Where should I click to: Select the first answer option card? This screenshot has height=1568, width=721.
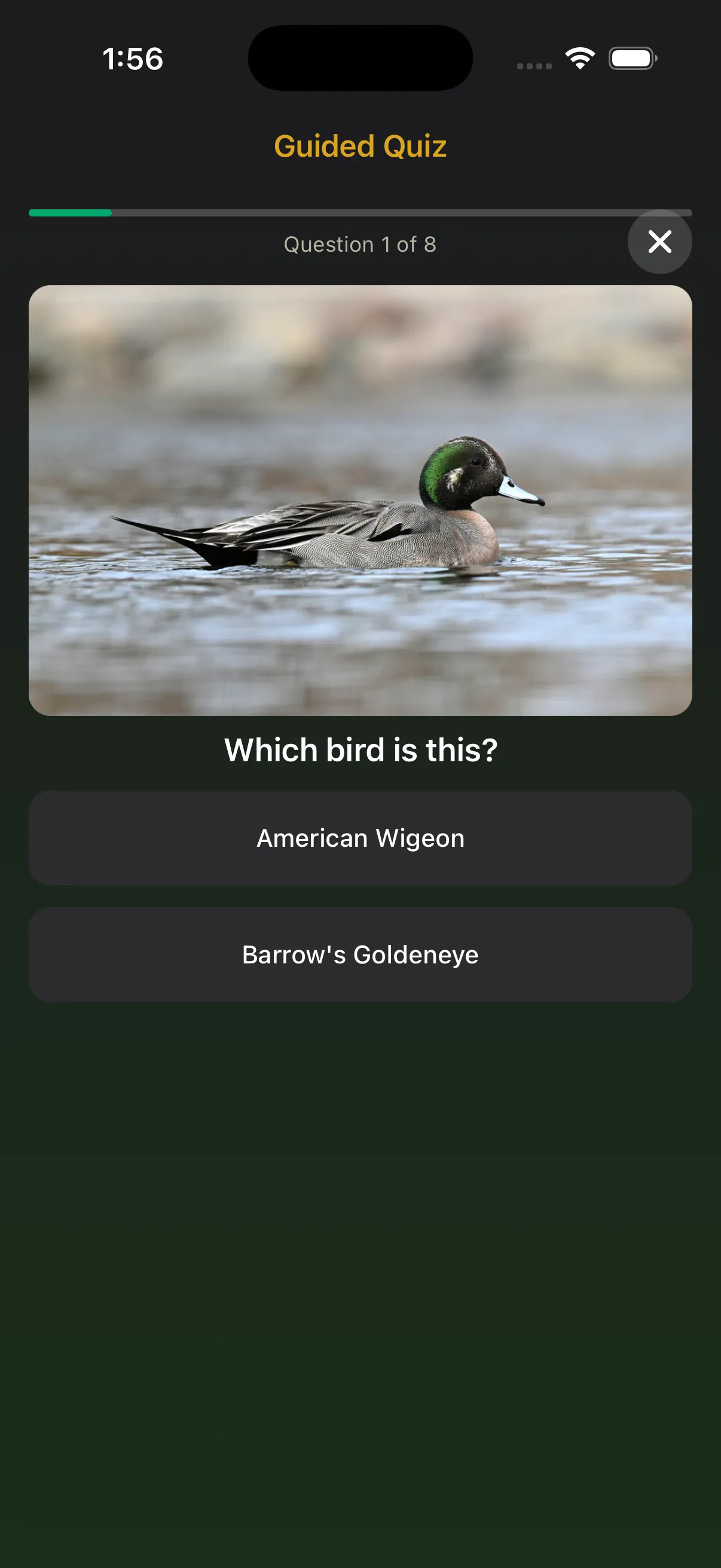click(360, 838)
